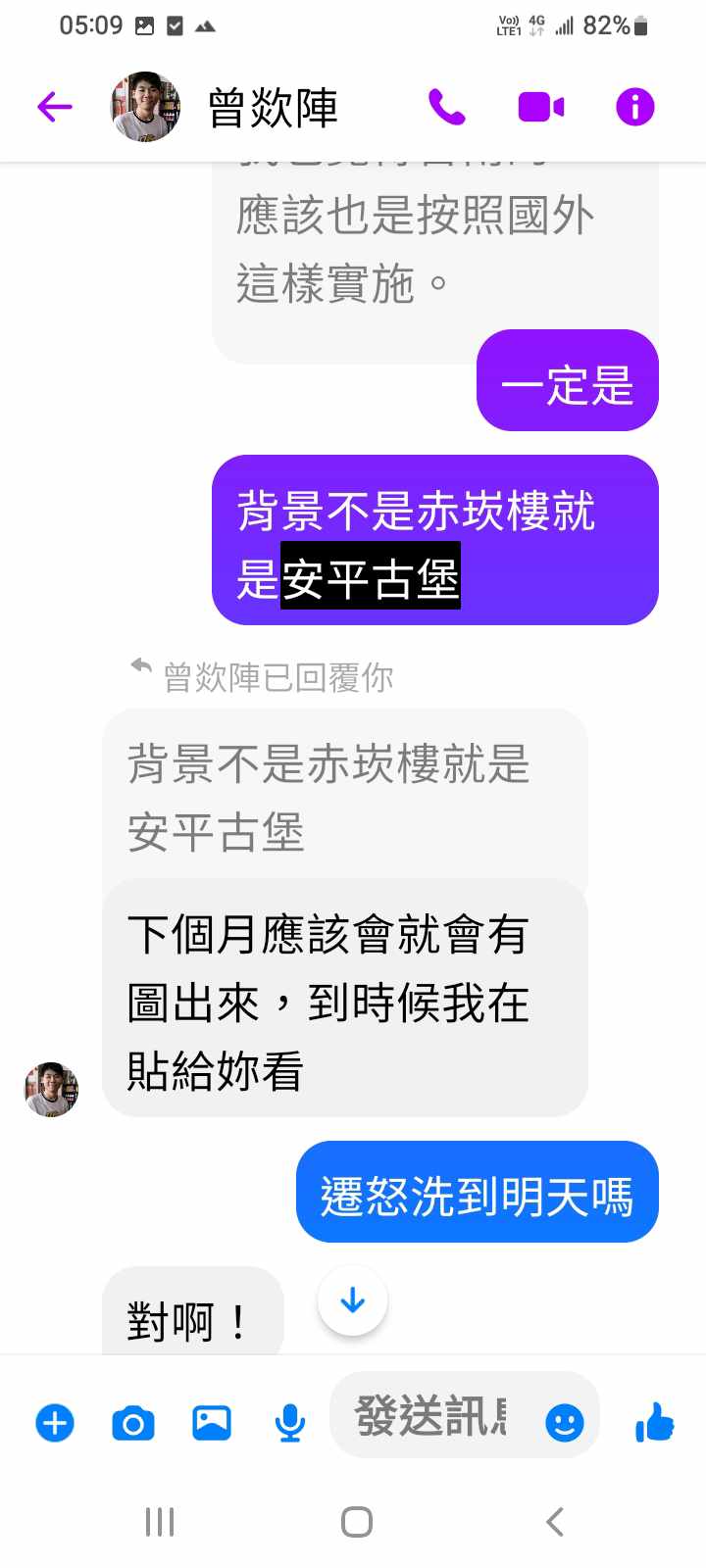The image size is (706, 1568).
Task: Open system recent apps
Action: 159,1522
